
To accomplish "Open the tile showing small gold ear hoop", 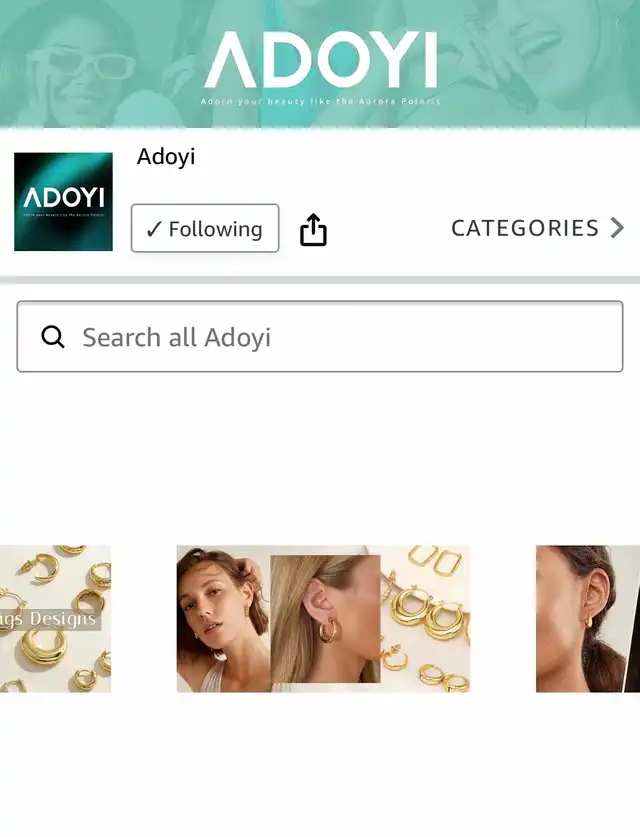I will coord(588,619).
